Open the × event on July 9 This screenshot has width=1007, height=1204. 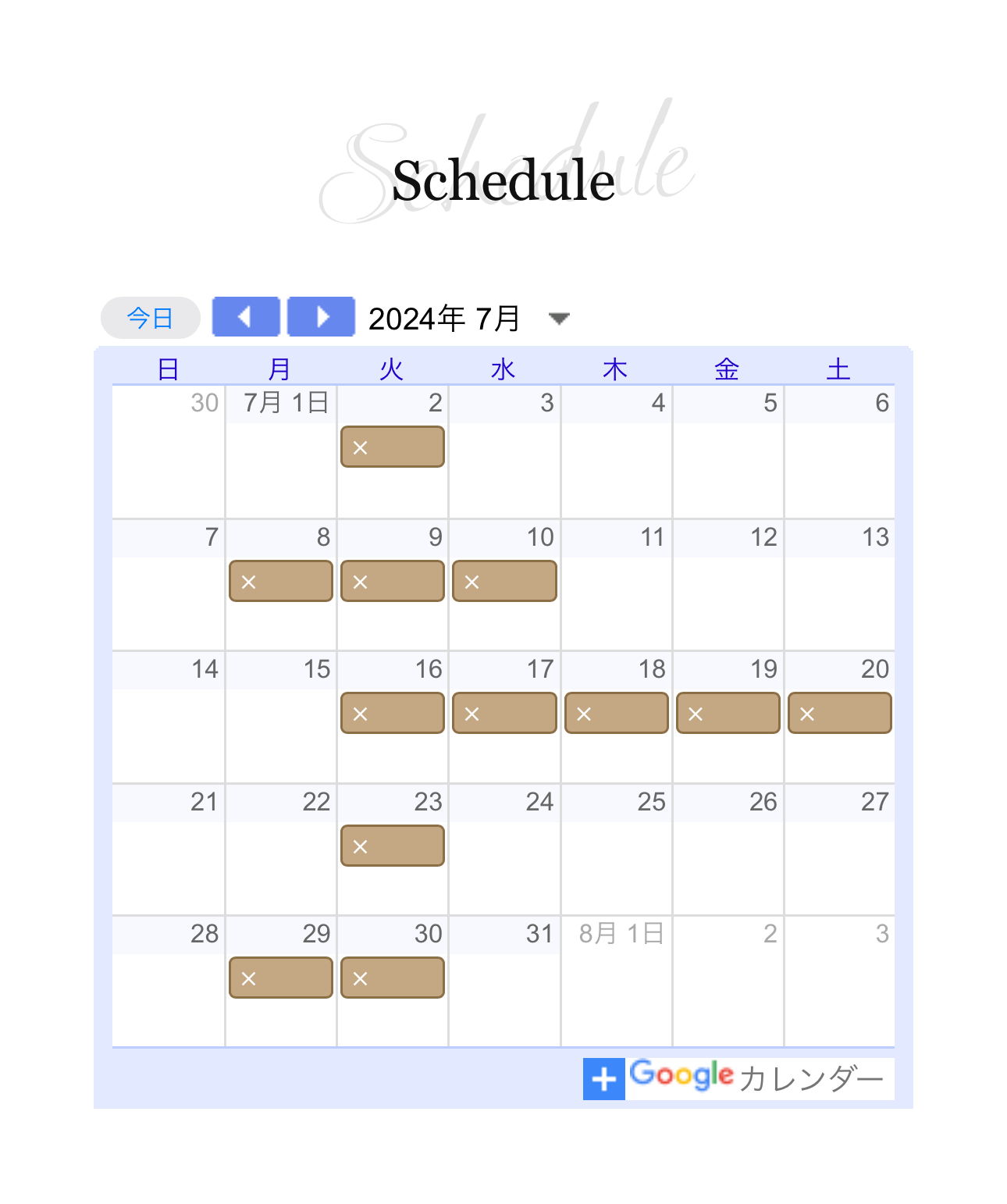tap(392, 582)
